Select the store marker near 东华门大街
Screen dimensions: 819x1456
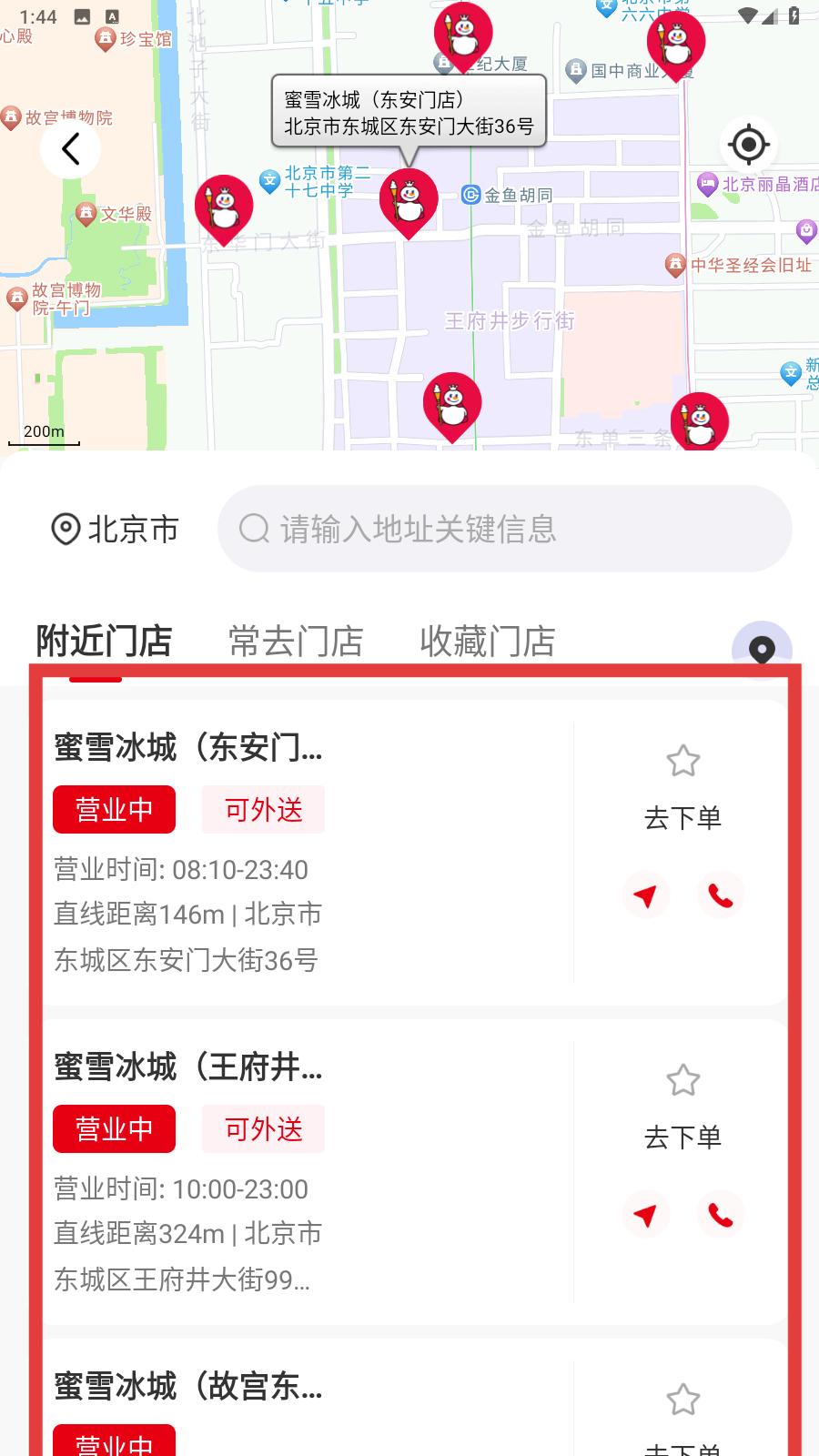224,207
